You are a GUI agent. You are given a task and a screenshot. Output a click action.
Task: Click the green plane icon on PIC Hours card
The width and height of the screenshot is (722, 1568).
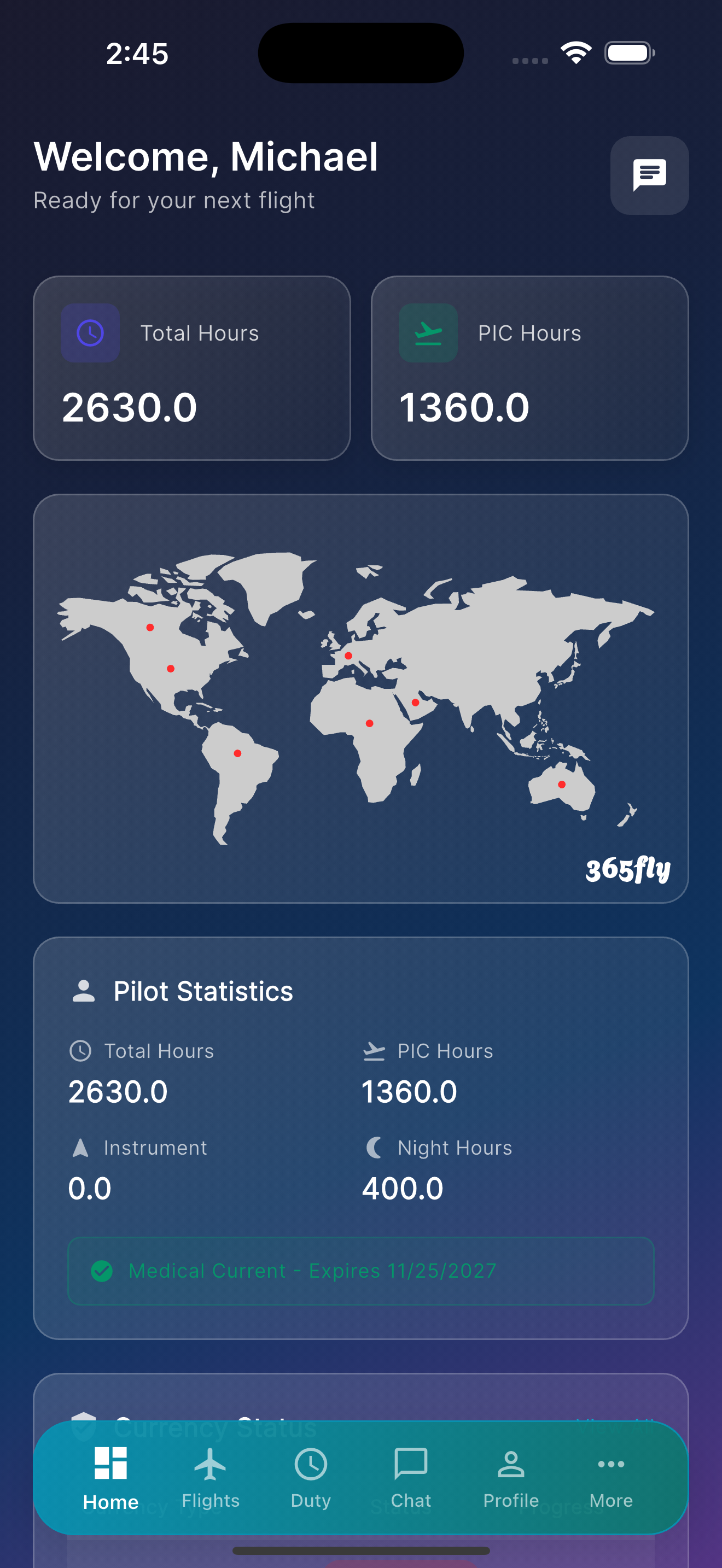tap(427, 332)
